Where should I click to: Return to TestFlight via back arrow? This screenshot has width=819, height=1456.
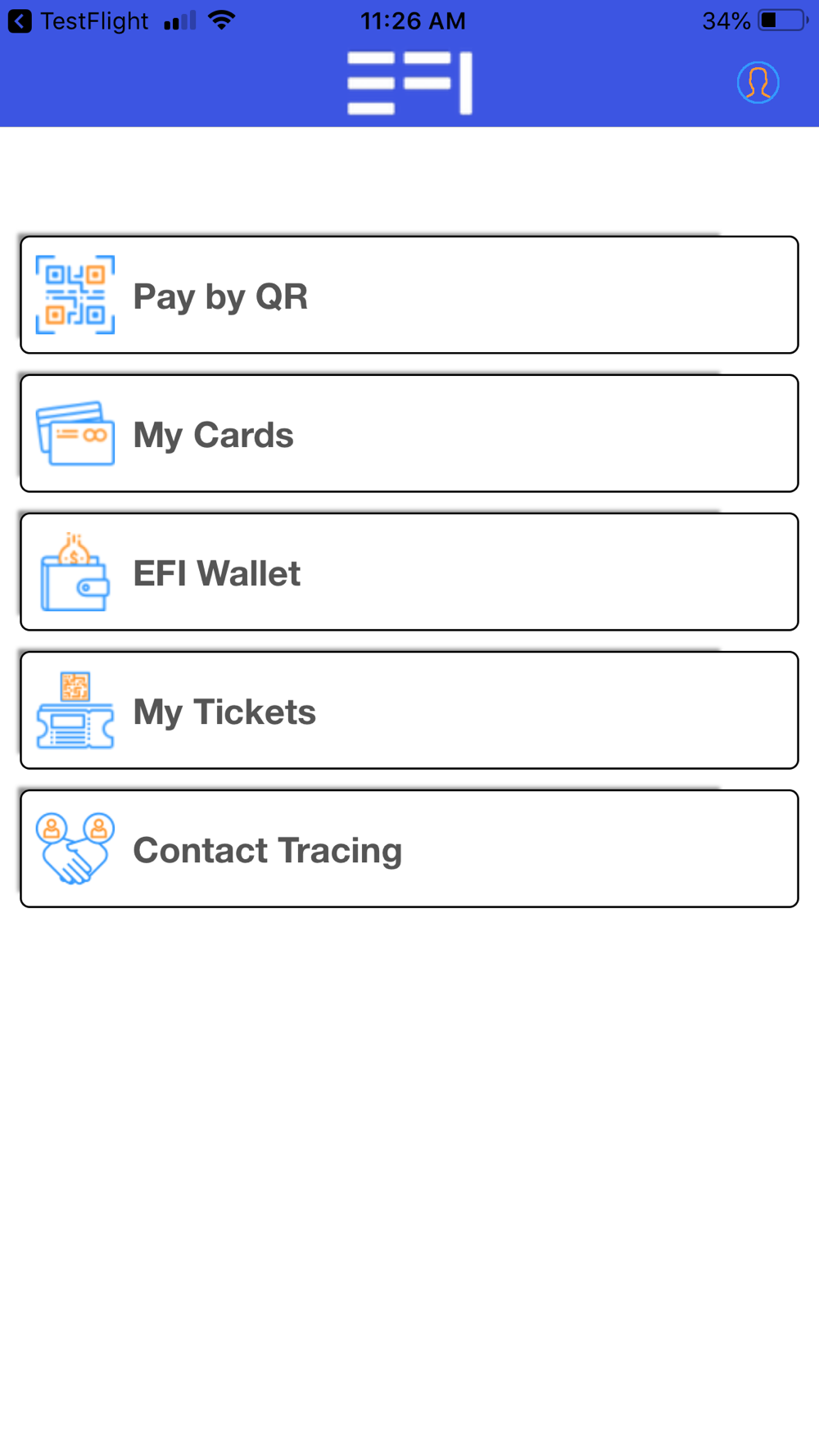pos(20,21)
